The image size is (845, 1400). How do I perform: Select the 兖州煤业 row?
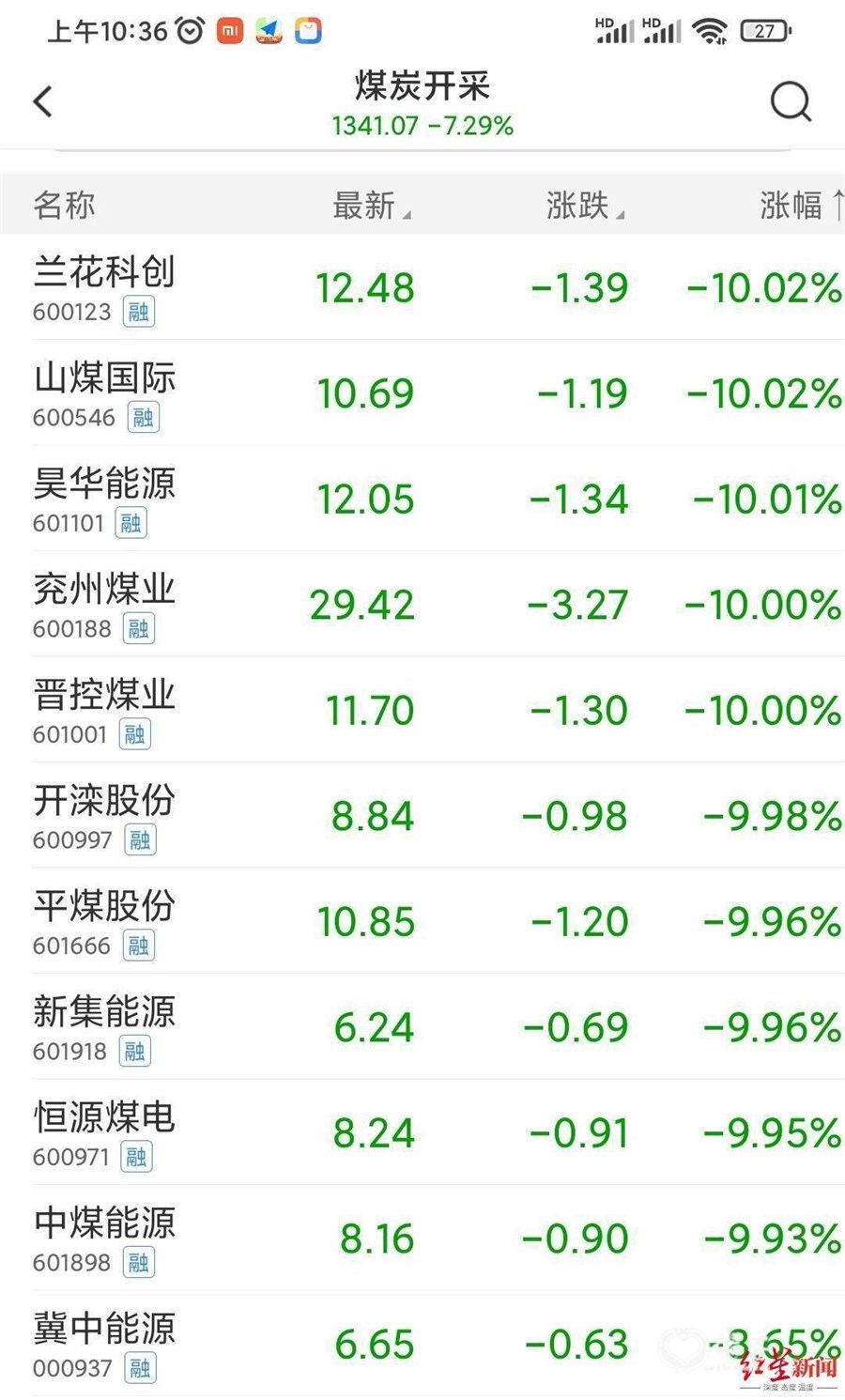point(422,604)
